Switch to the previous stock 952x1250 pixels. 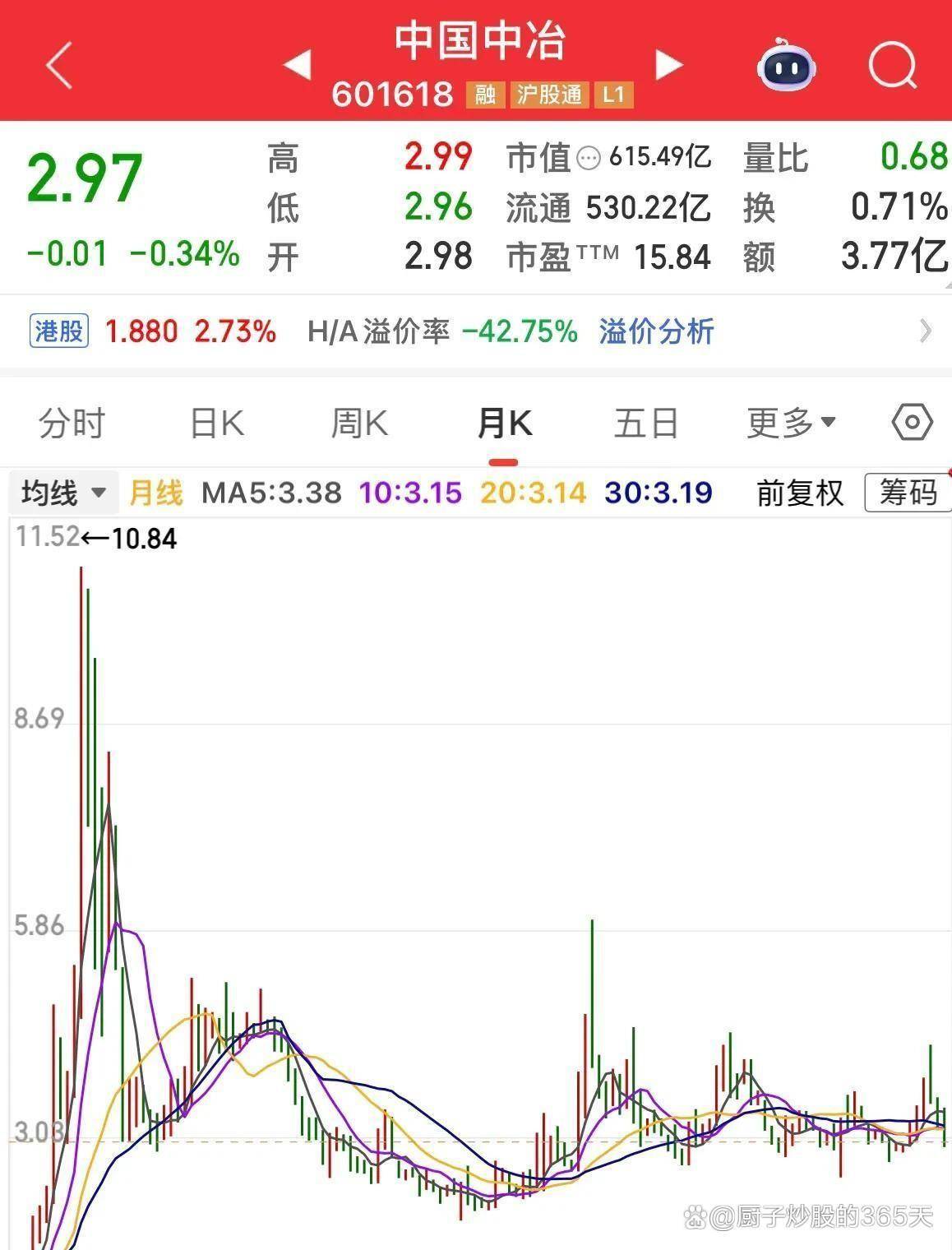297,64
